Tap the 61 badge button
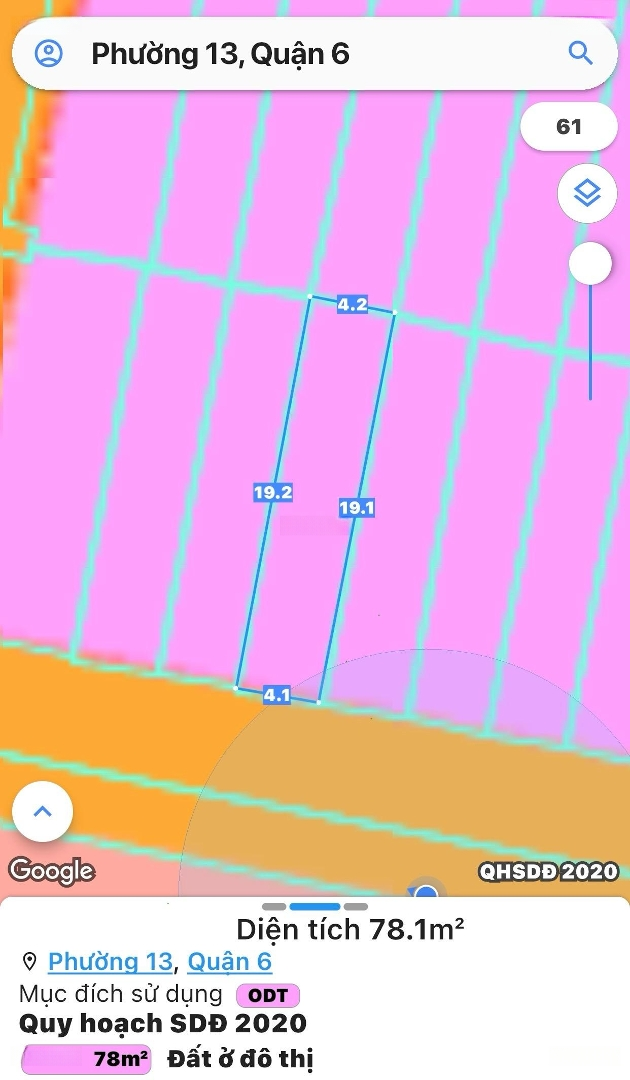The image size is (630, 1080). pos(568,127)
